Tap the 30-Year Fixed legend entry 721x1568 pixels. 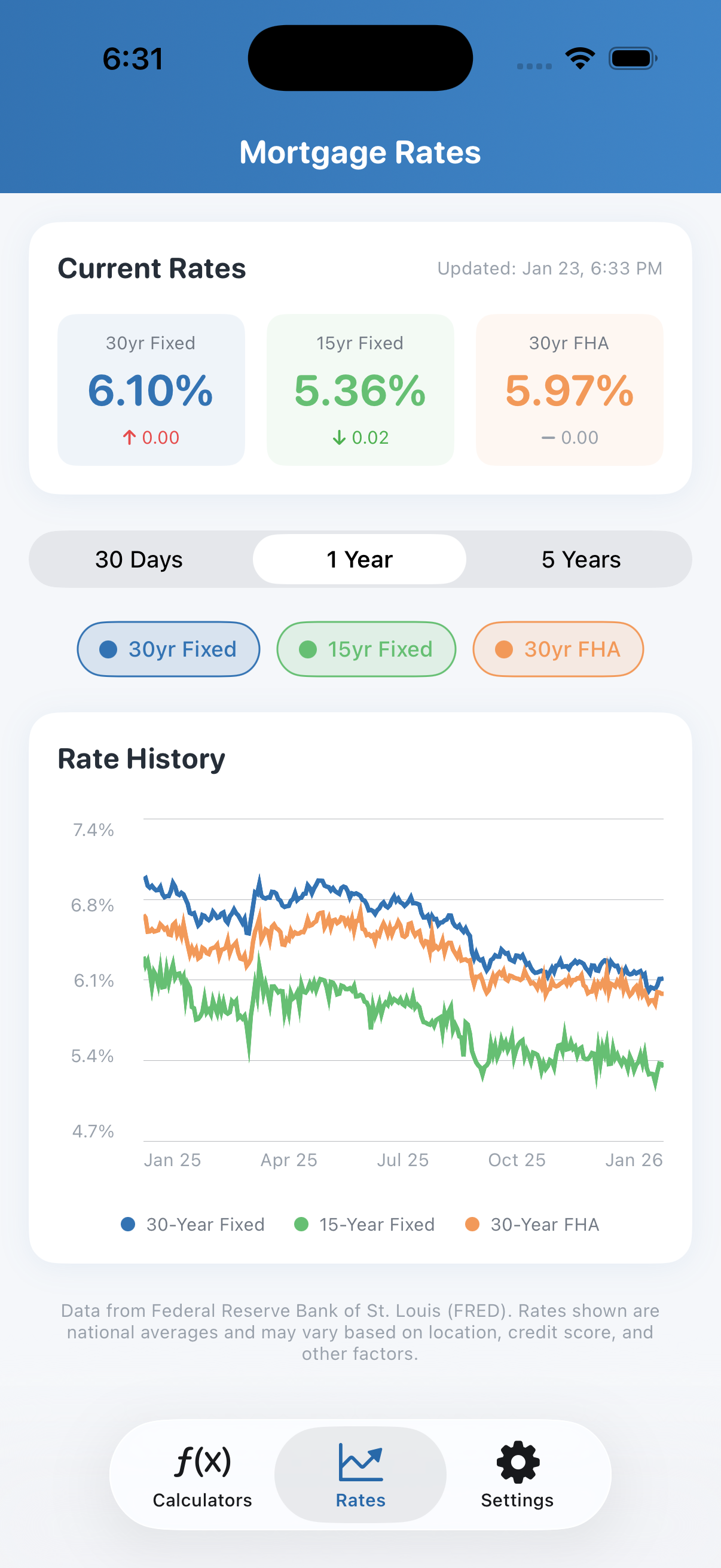(194, 1224)
